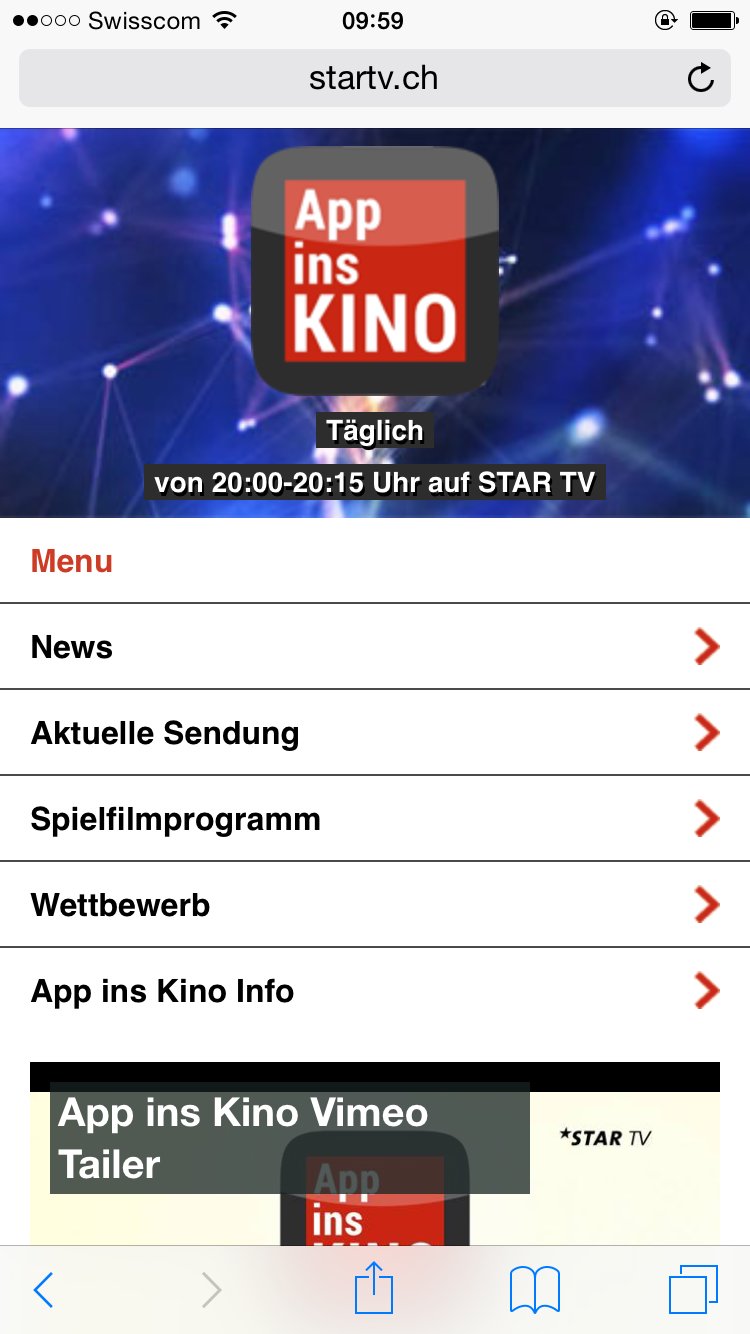Expand the News section chevron
Image resolution: width=750 pixels, height=1334 pixels.
point(708,646)
